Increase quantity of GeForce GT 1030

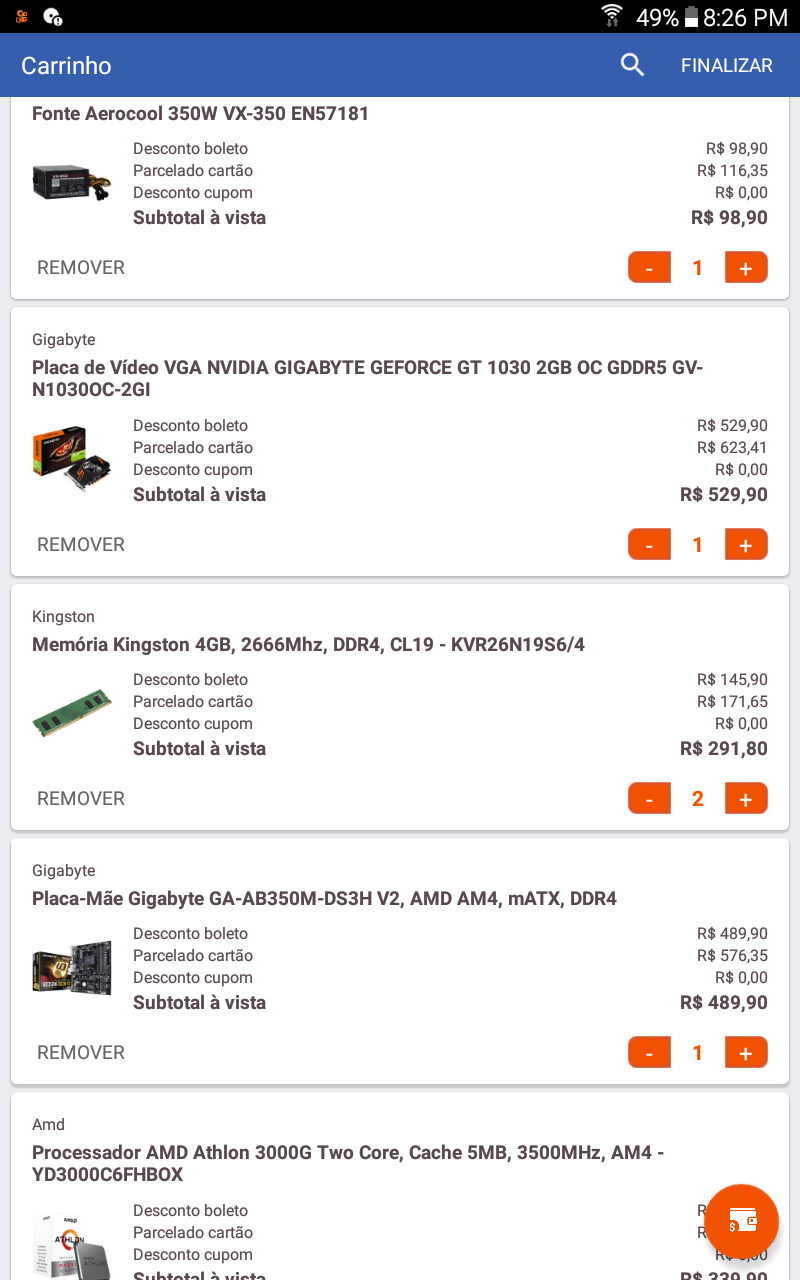tap(746, 544)
